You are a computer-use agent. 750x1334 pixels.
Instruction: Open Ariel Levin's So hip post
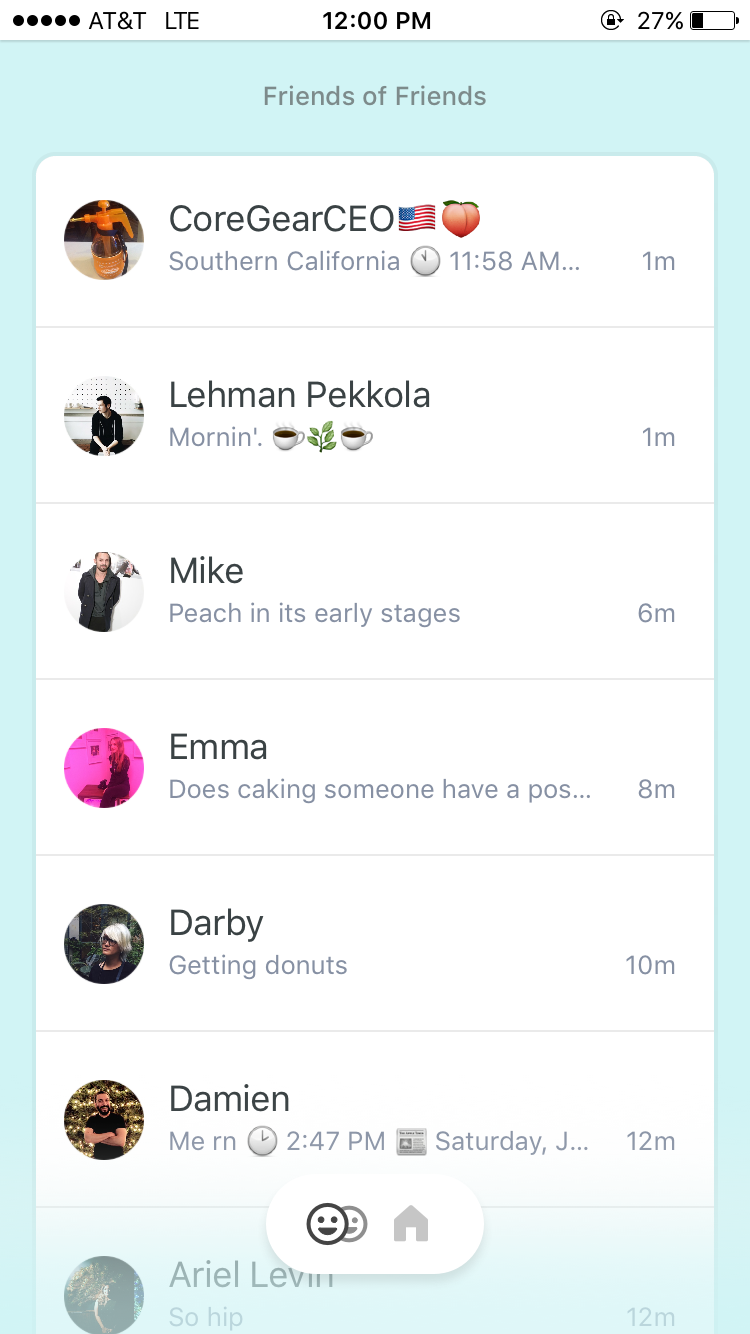(x=560, y=1296)
